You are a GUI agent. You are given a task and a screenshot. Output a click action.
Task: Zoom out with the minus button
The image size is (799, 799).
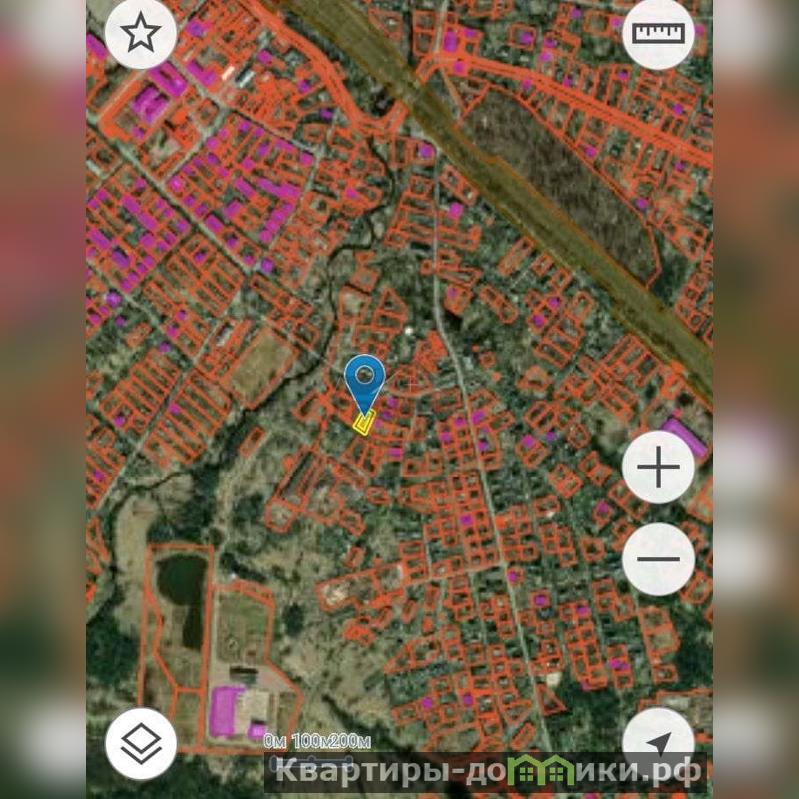point(658,559)
